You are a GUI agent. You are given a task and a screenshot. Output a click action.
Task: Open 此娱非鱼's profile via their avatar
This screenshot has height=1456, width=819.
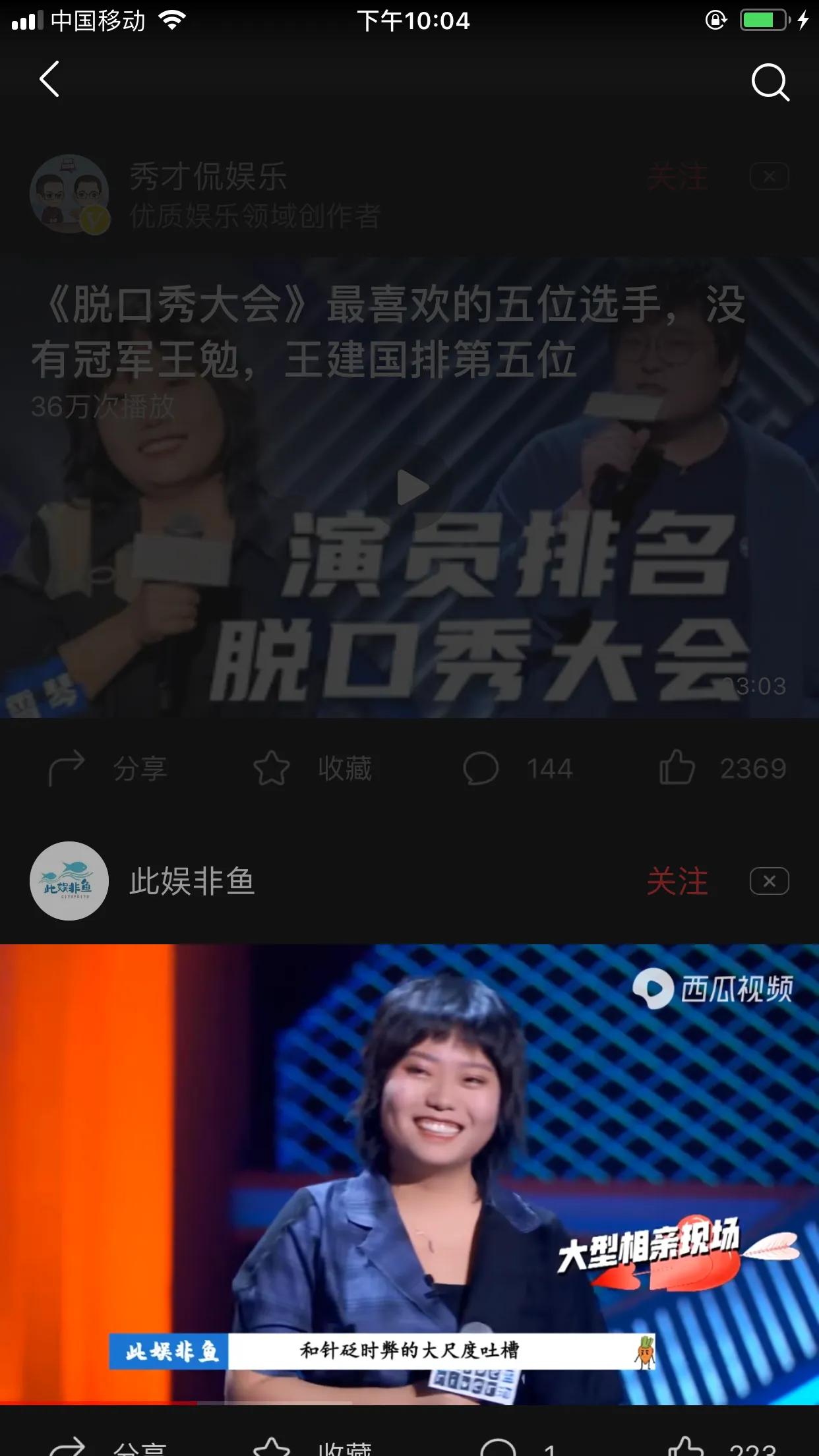[69, 882]
